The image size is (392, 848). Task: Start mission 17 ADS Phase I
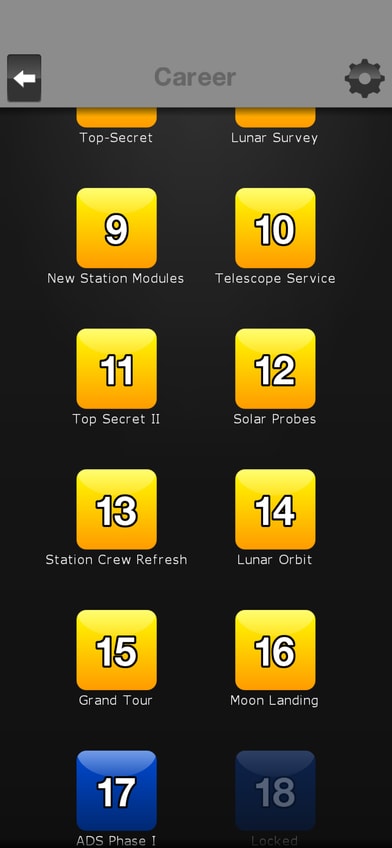click(116, 791)
